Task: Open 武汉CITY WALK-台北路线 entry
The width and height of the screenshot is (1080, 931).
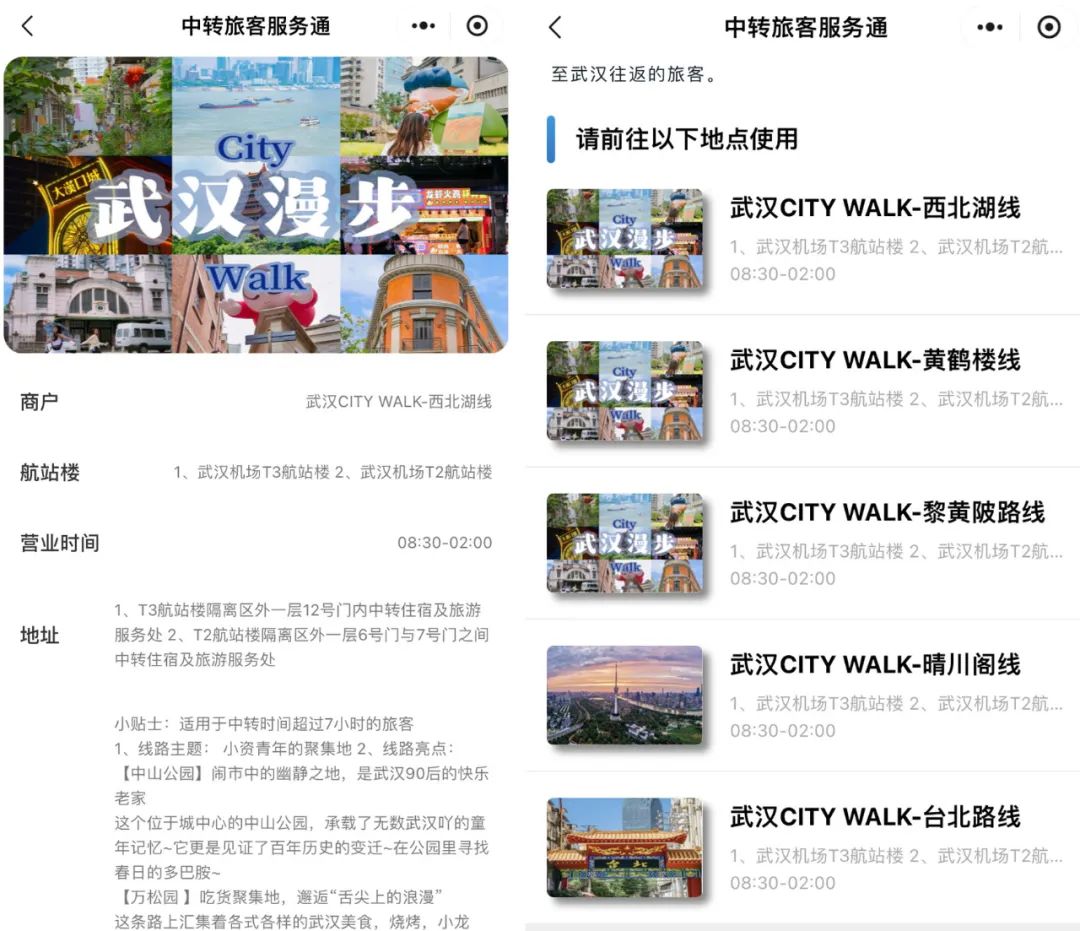Action: click(875, 817)
